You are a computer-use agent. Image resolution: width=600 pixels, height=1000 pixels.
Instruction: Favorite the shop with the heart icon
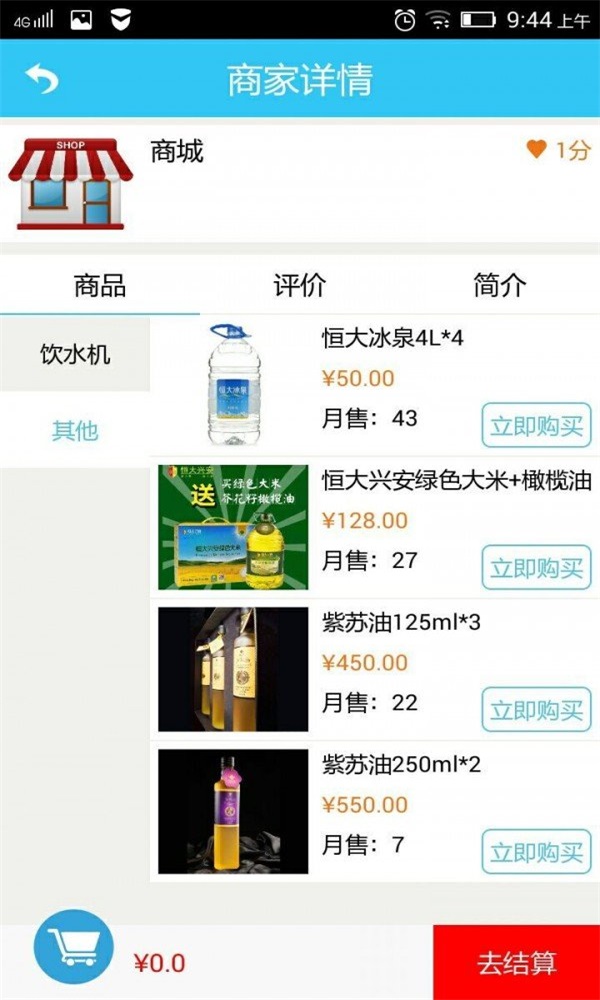click(537, 150)
